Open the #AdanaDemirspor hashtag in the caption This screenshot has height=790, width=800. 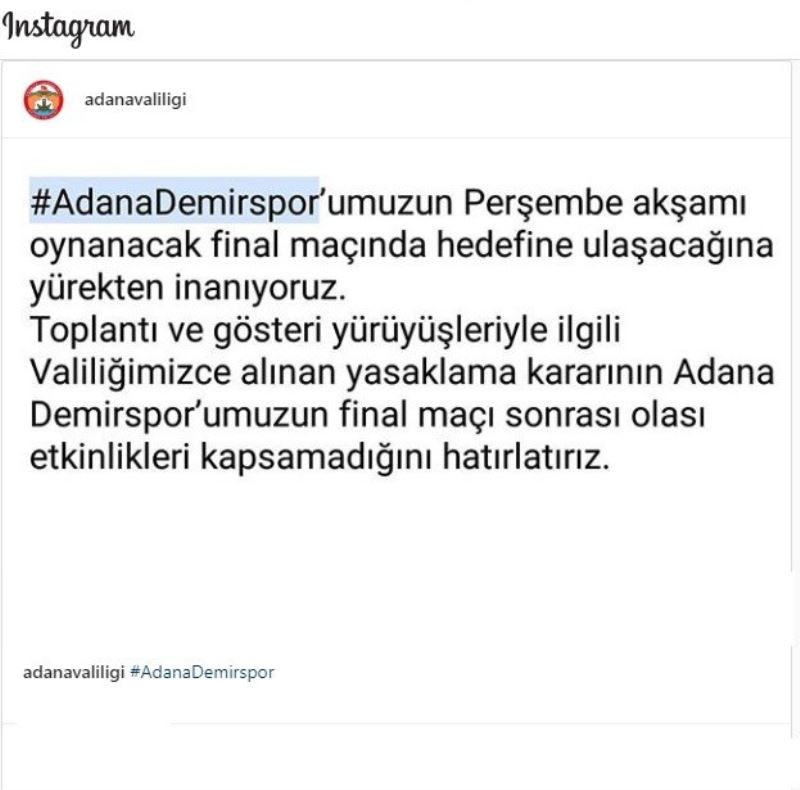(x=202, y=672)
